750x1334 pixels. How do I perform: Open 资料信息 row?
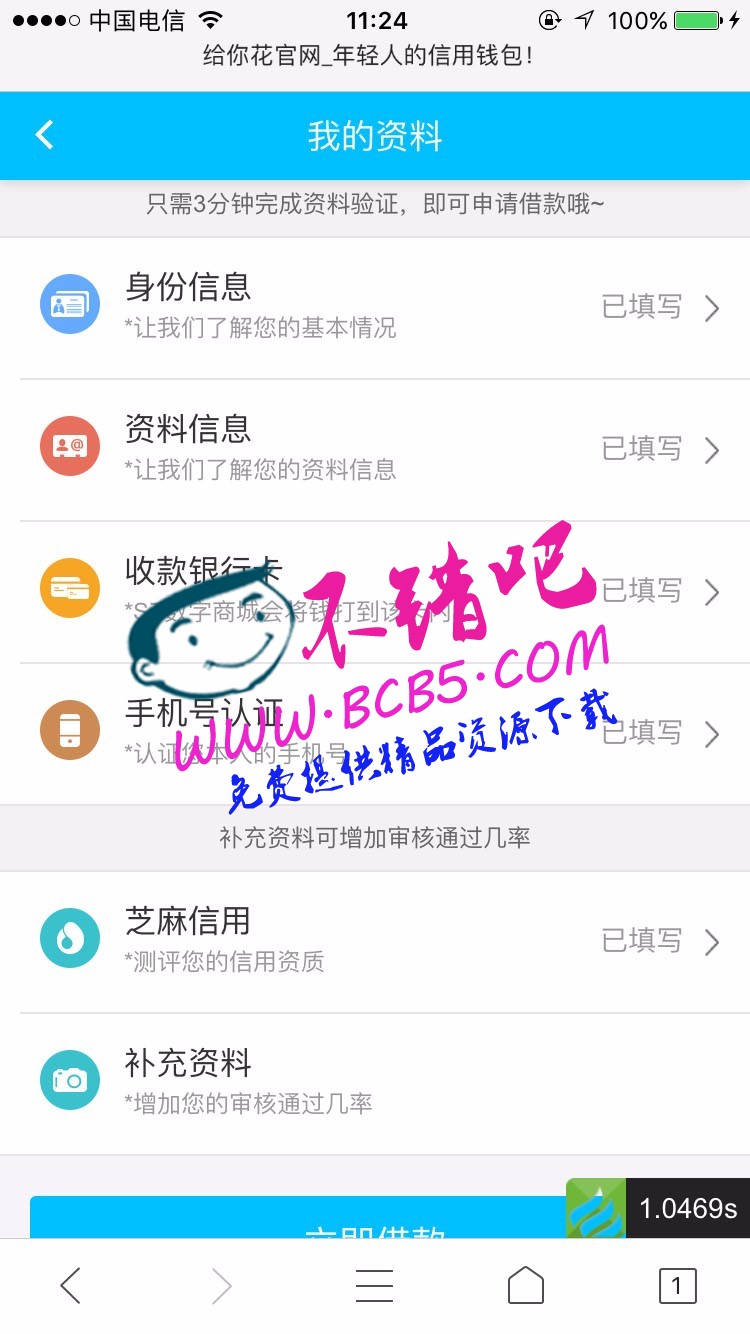tap(375, 449)
